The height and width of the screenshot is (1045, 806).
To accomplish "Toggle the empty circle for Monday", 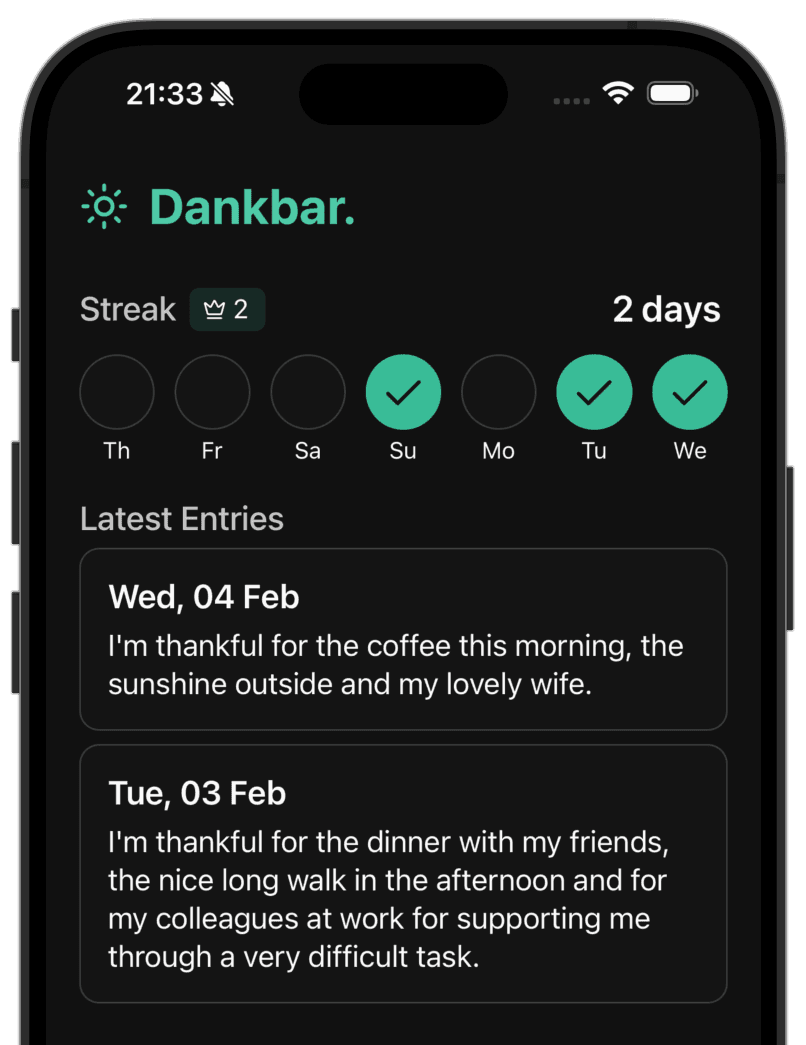I will [x=498, y=392].
